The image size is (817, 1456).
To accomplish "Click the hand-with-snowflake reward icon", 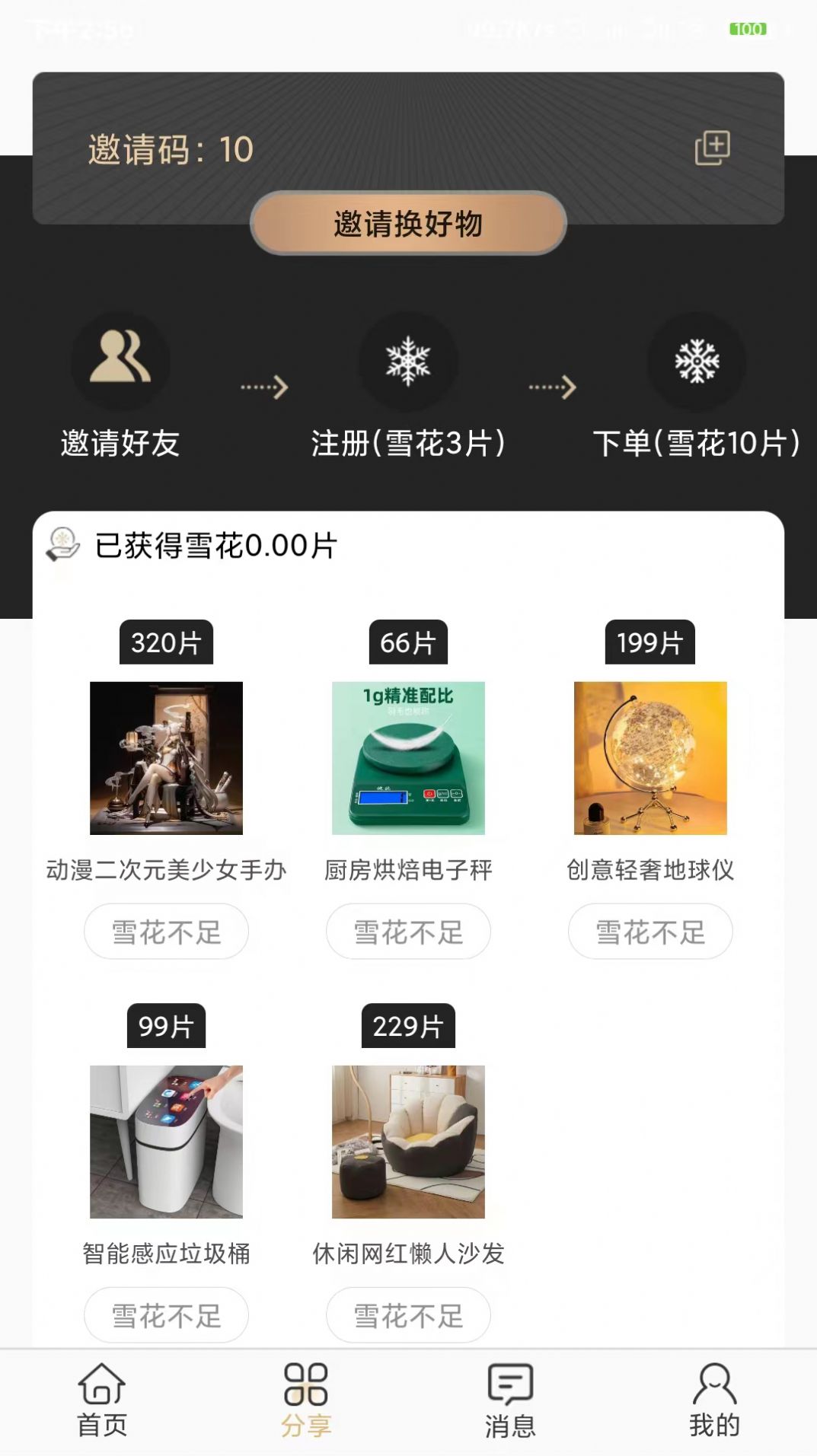I will 64,543.
